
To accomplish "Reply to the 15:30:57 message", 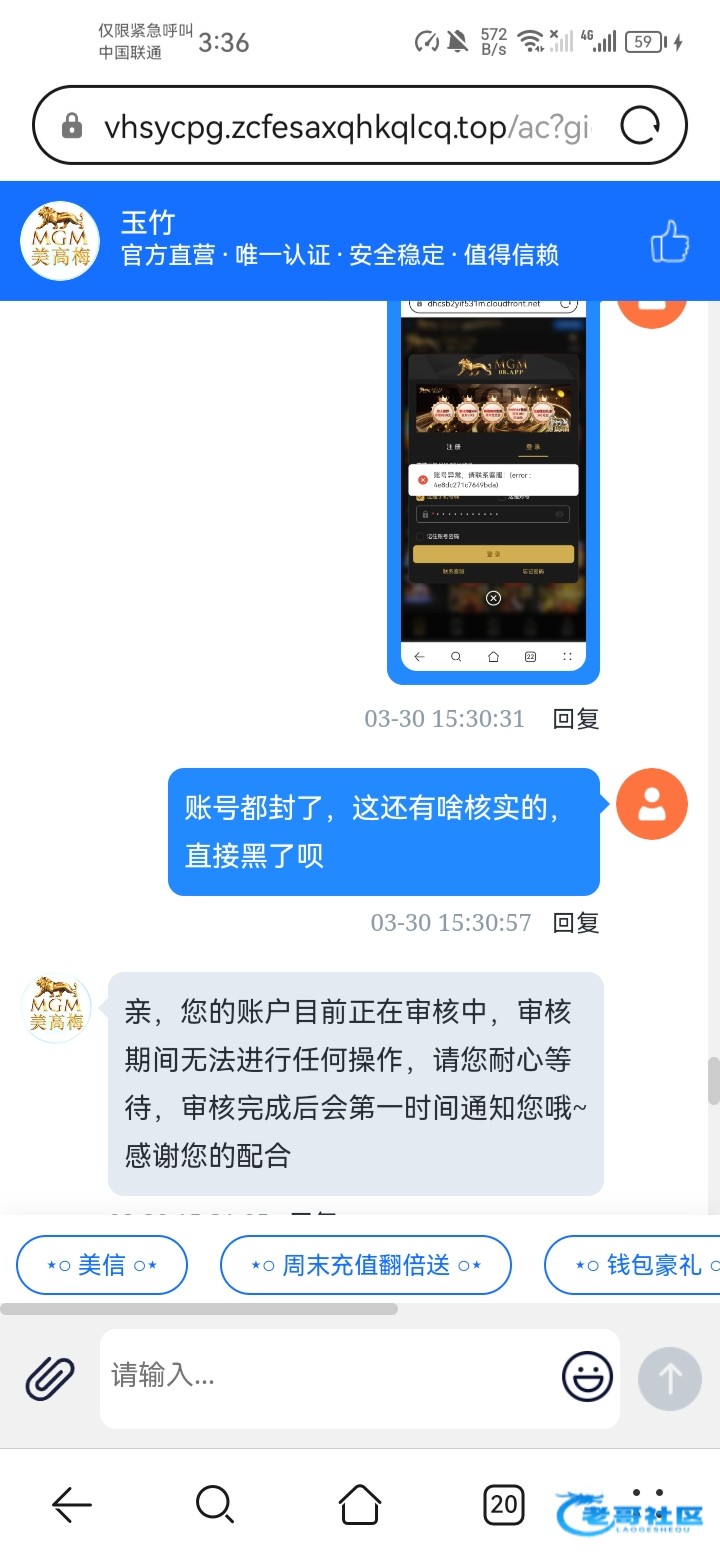I will (x=576, y=922).
